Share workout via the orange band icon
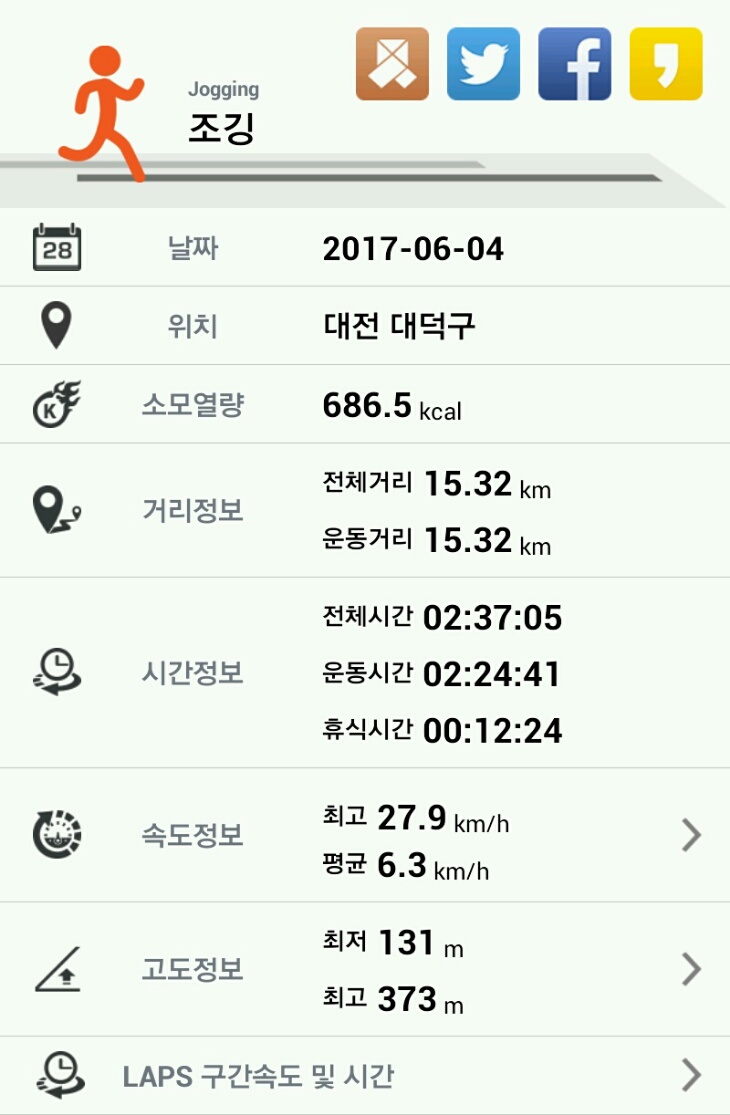The image size is (730, 1115). (x=392, y=64)
